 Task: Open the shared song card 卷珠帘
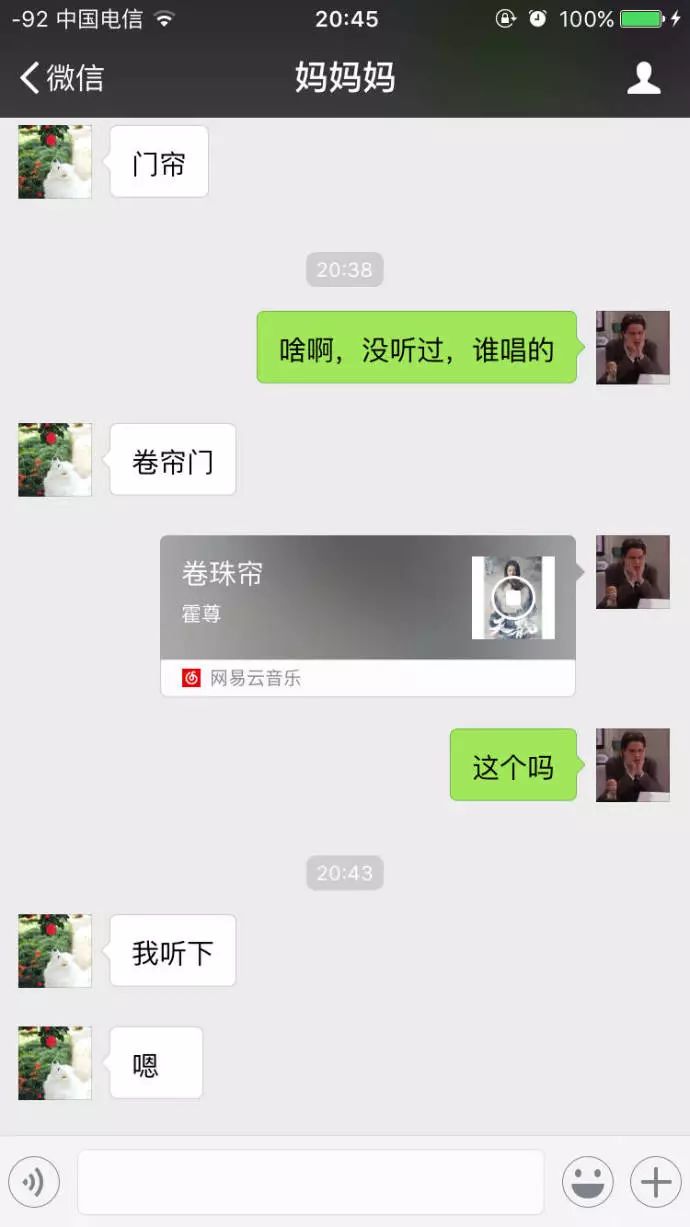(x=320, y=597)
